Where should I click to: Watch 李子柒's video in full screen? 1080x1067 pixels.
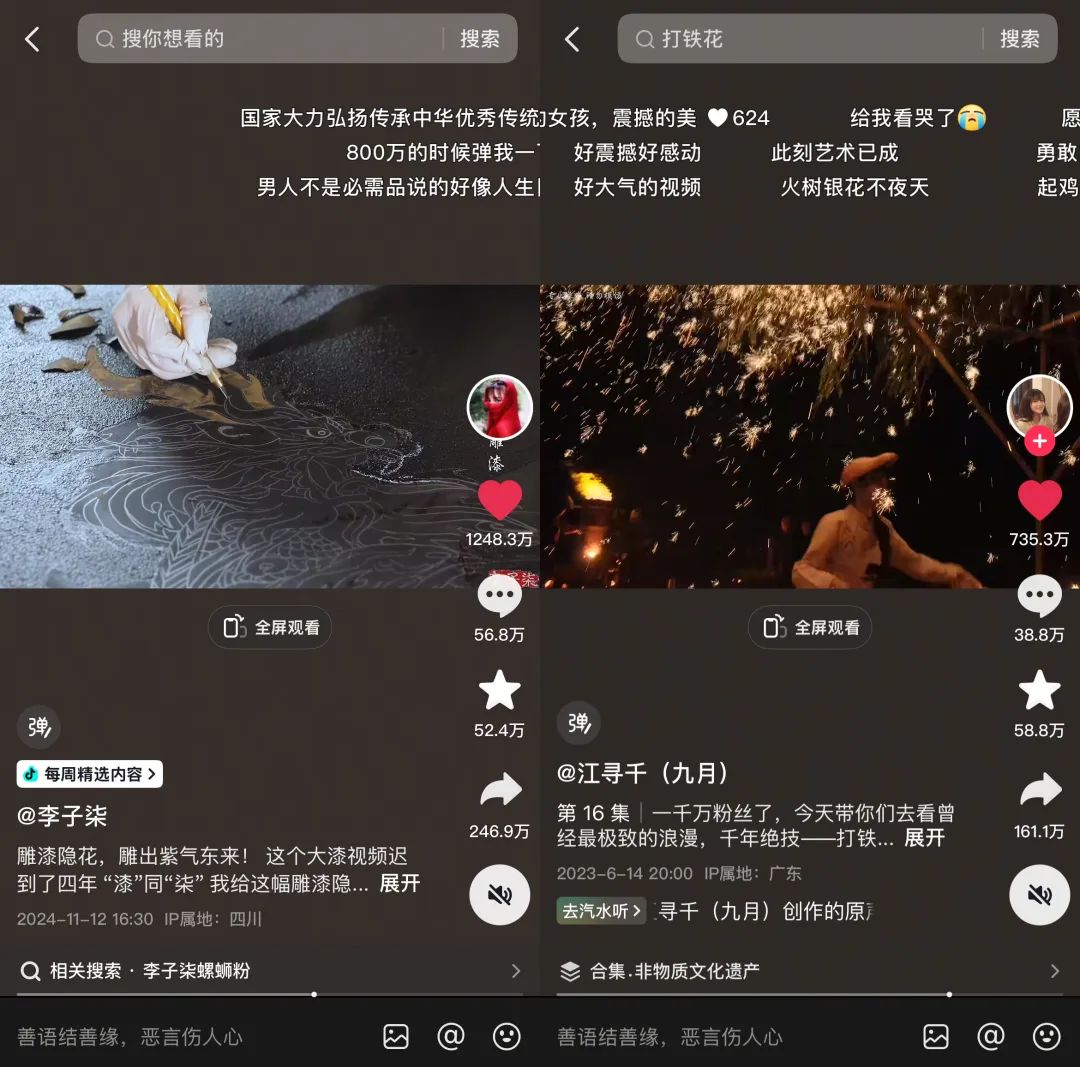coord(270,627)
